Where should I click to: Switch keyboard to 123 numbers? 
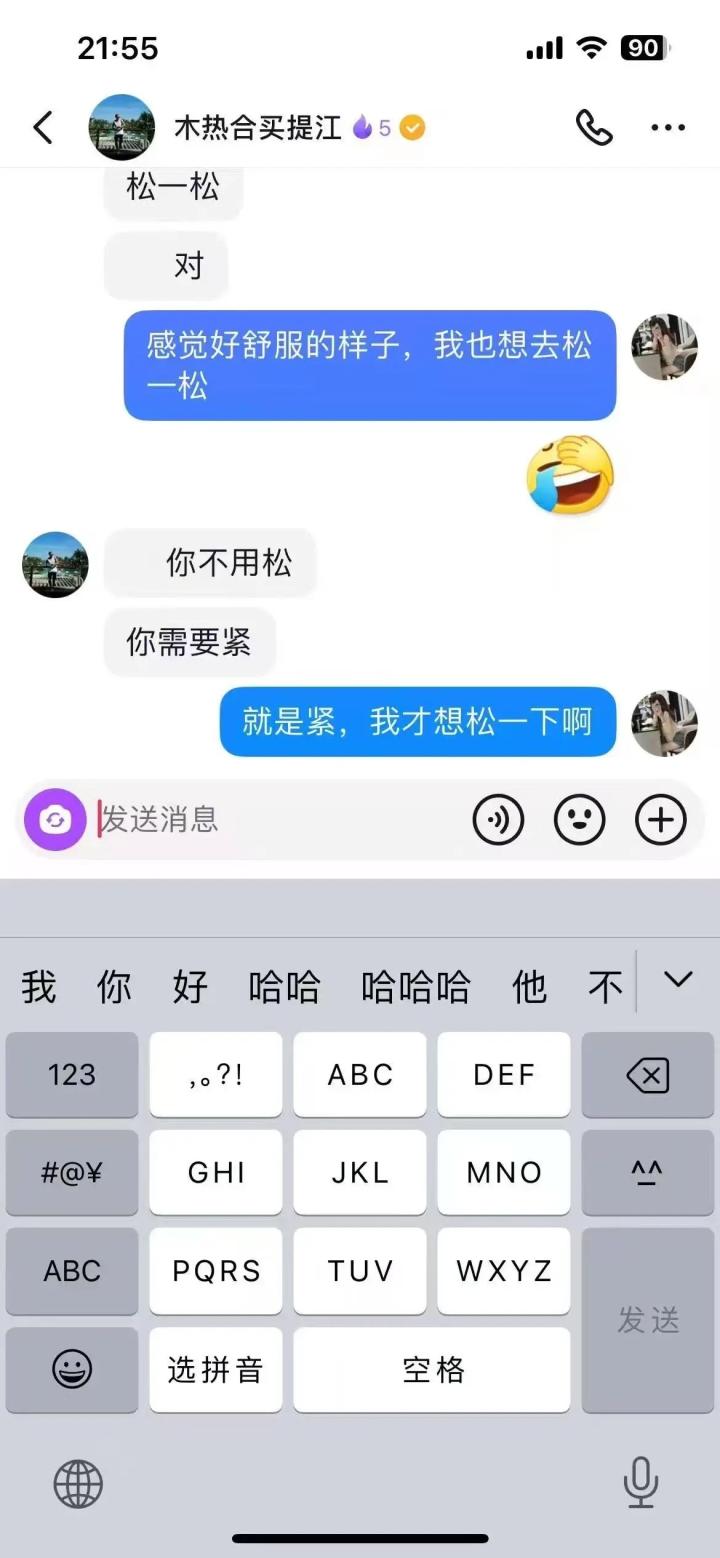click(x=72, y=1076)
